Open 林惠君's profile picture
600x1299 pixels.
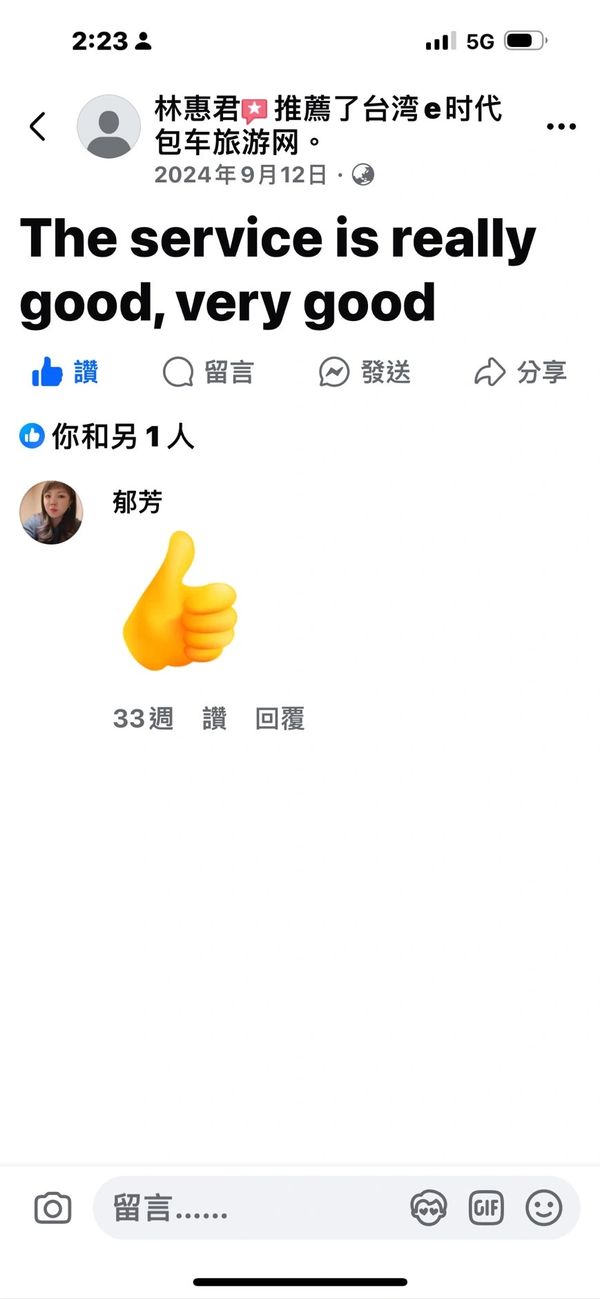pyautogui.click(x=108, y=127)
